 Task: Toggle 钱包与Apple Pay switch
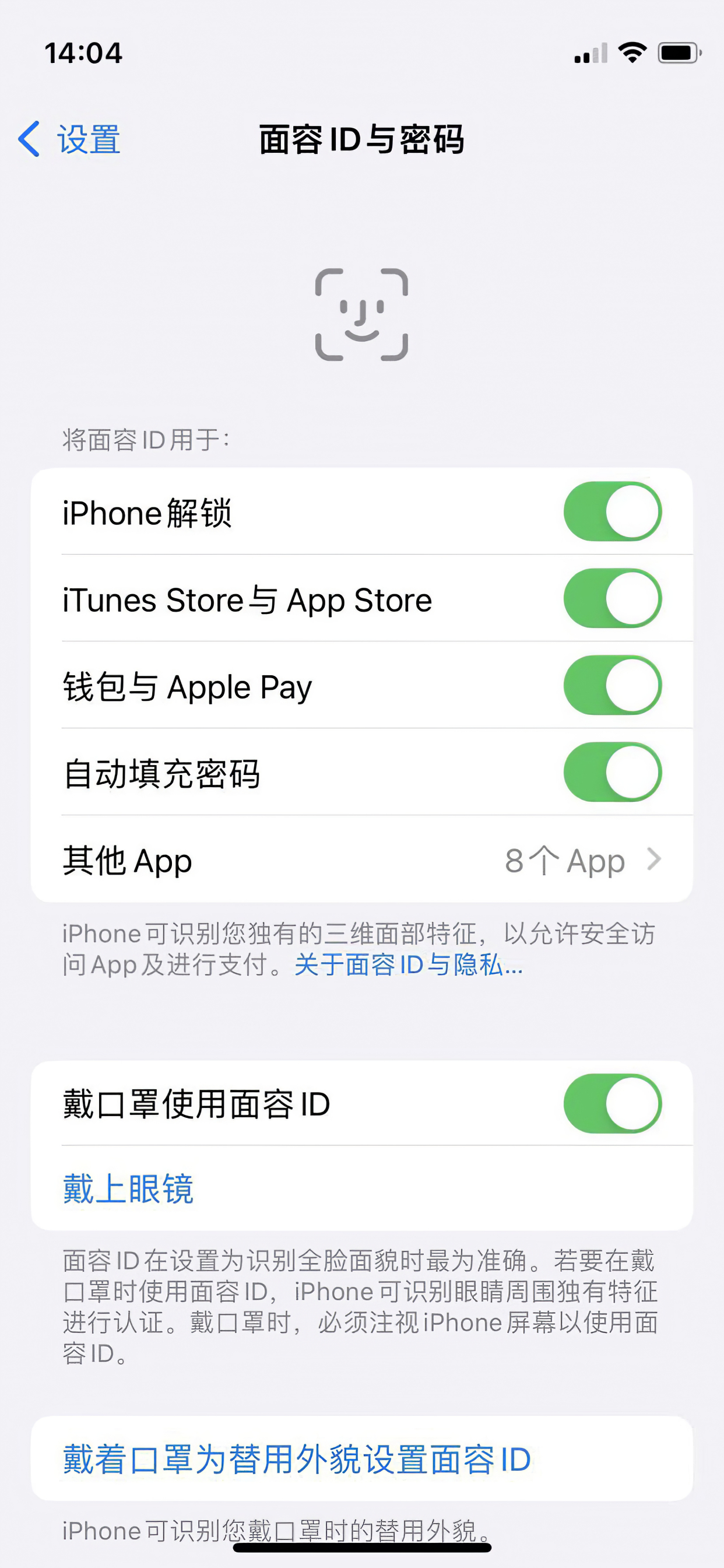pos(612,684)
